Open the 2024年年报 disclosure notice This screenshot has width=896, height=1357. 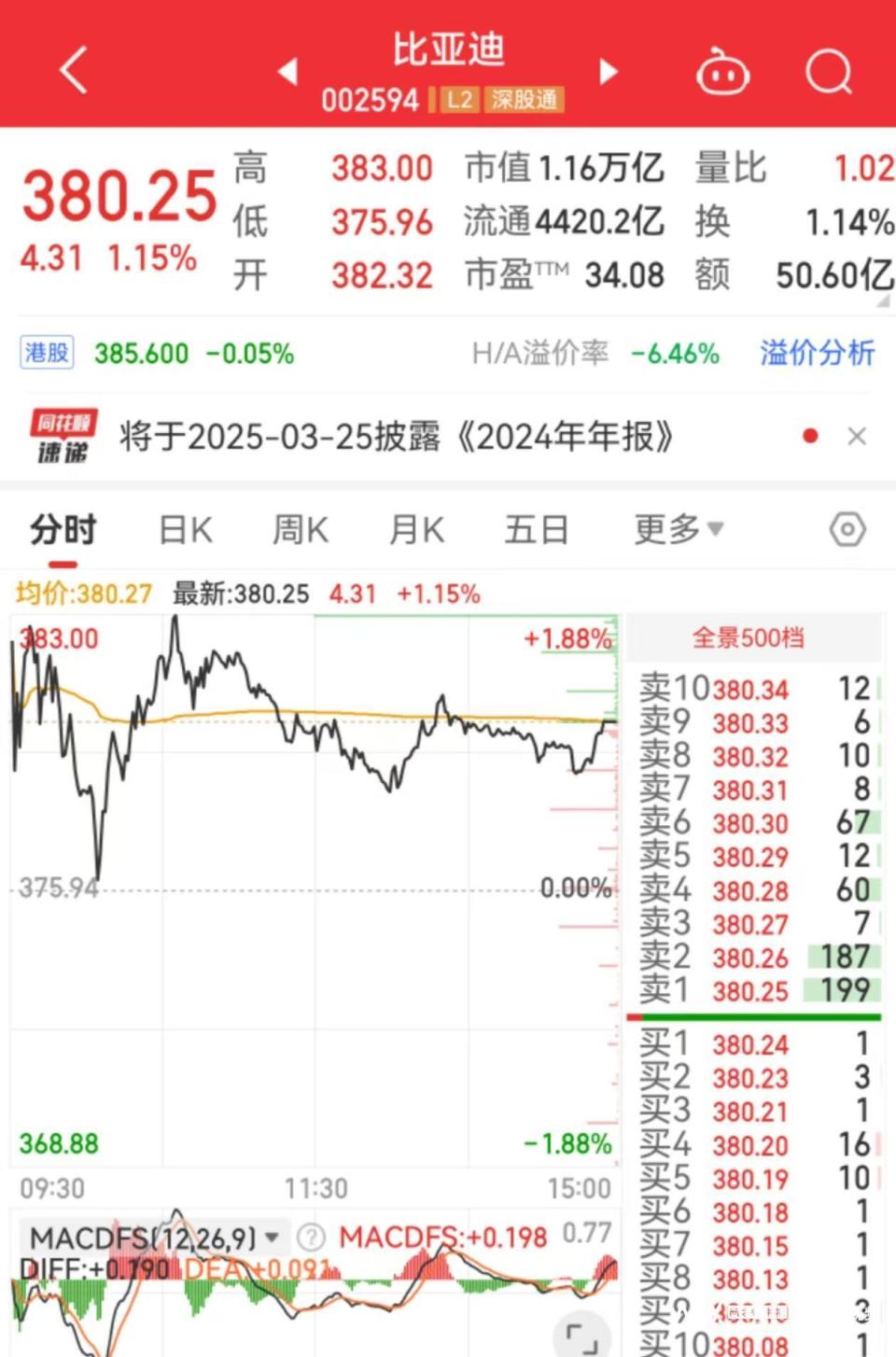coord(396,437)
